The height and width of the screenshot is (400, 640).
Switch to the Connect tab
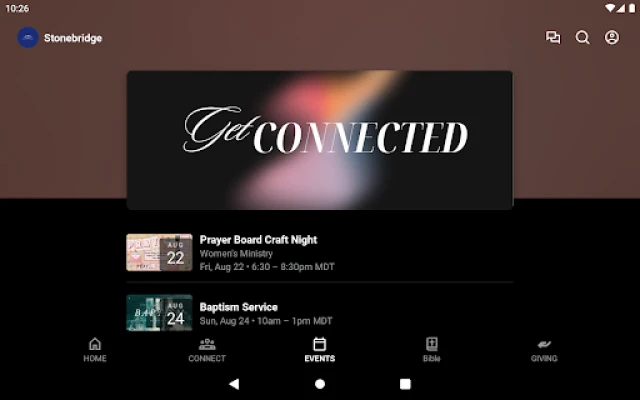207,349
